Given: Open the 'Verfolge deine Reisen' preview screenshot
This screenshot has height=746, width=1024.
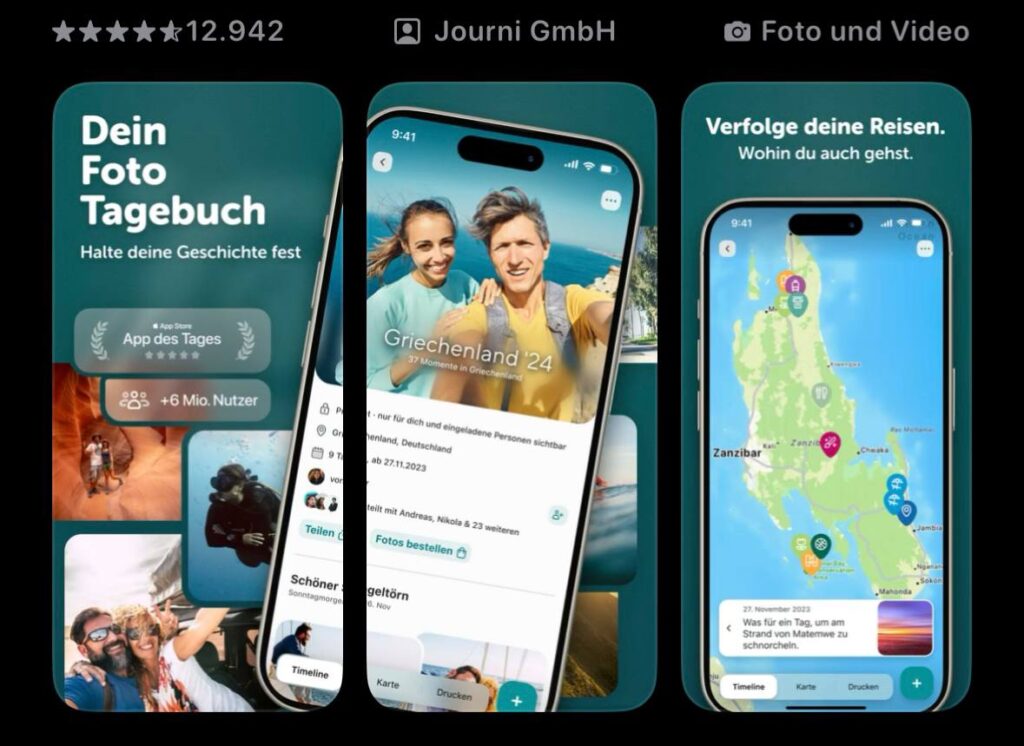Looking at the screenshot, I should (826, 396).
